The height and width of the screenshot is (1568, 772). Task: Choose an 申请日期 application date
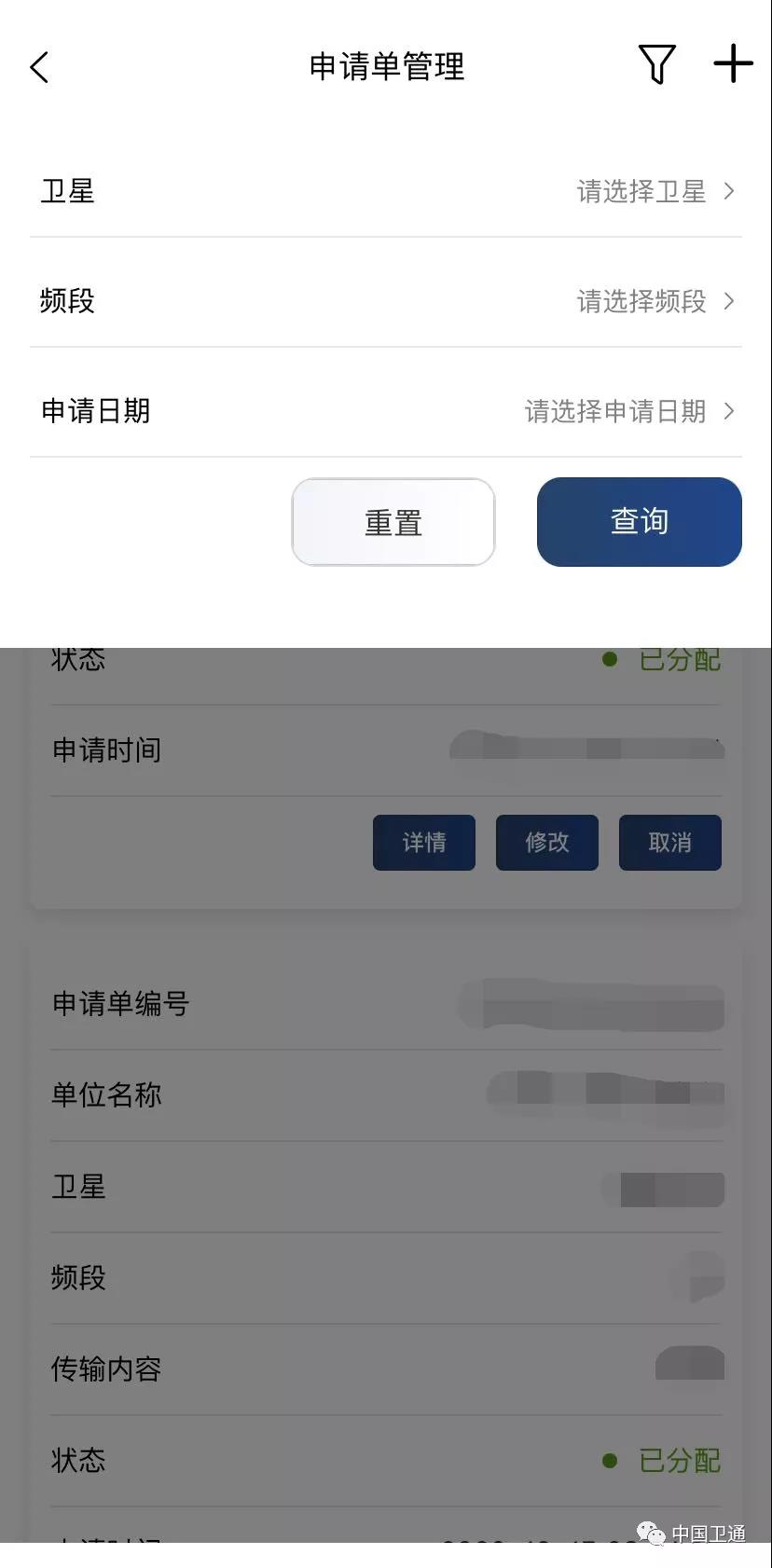(628, 411)
